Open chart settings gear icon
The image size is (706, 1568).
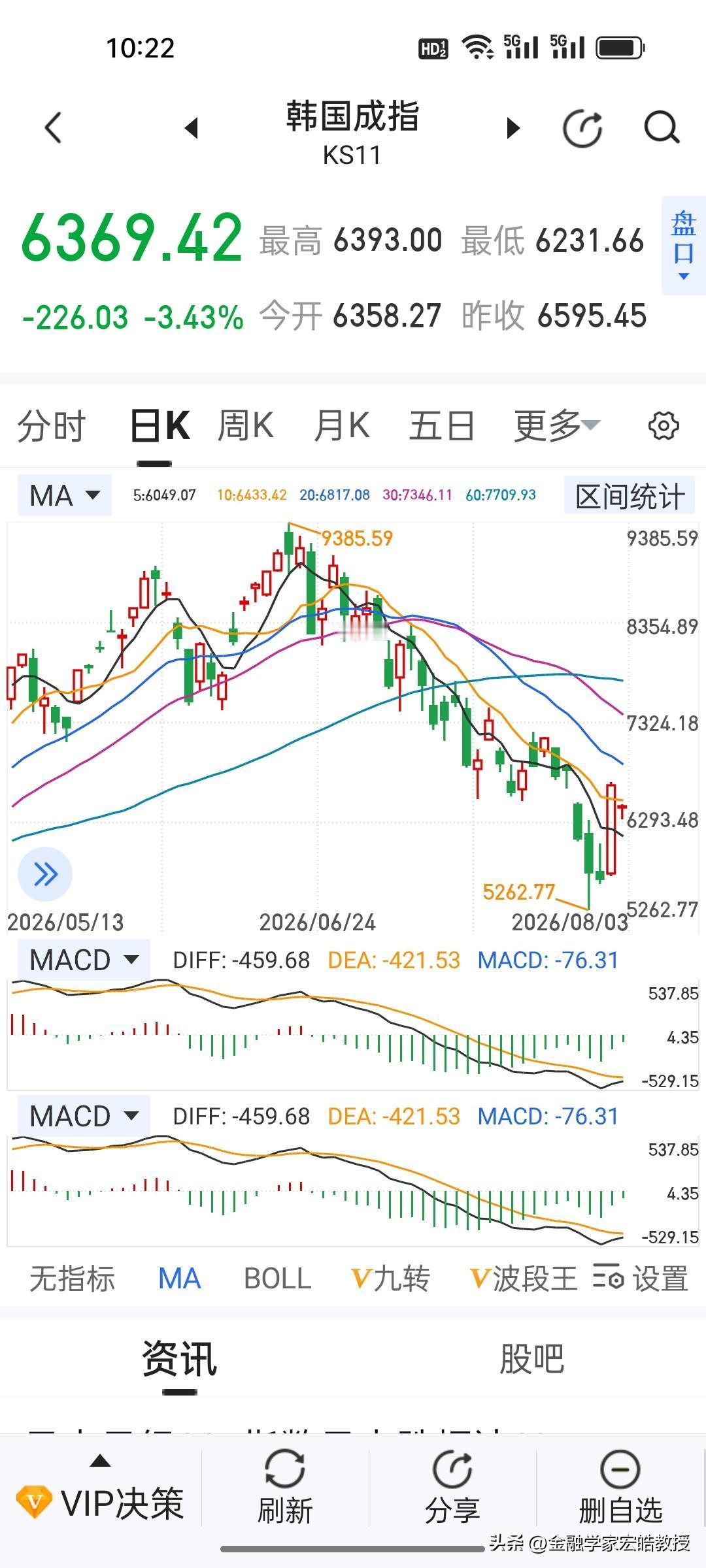click(664, 426)
